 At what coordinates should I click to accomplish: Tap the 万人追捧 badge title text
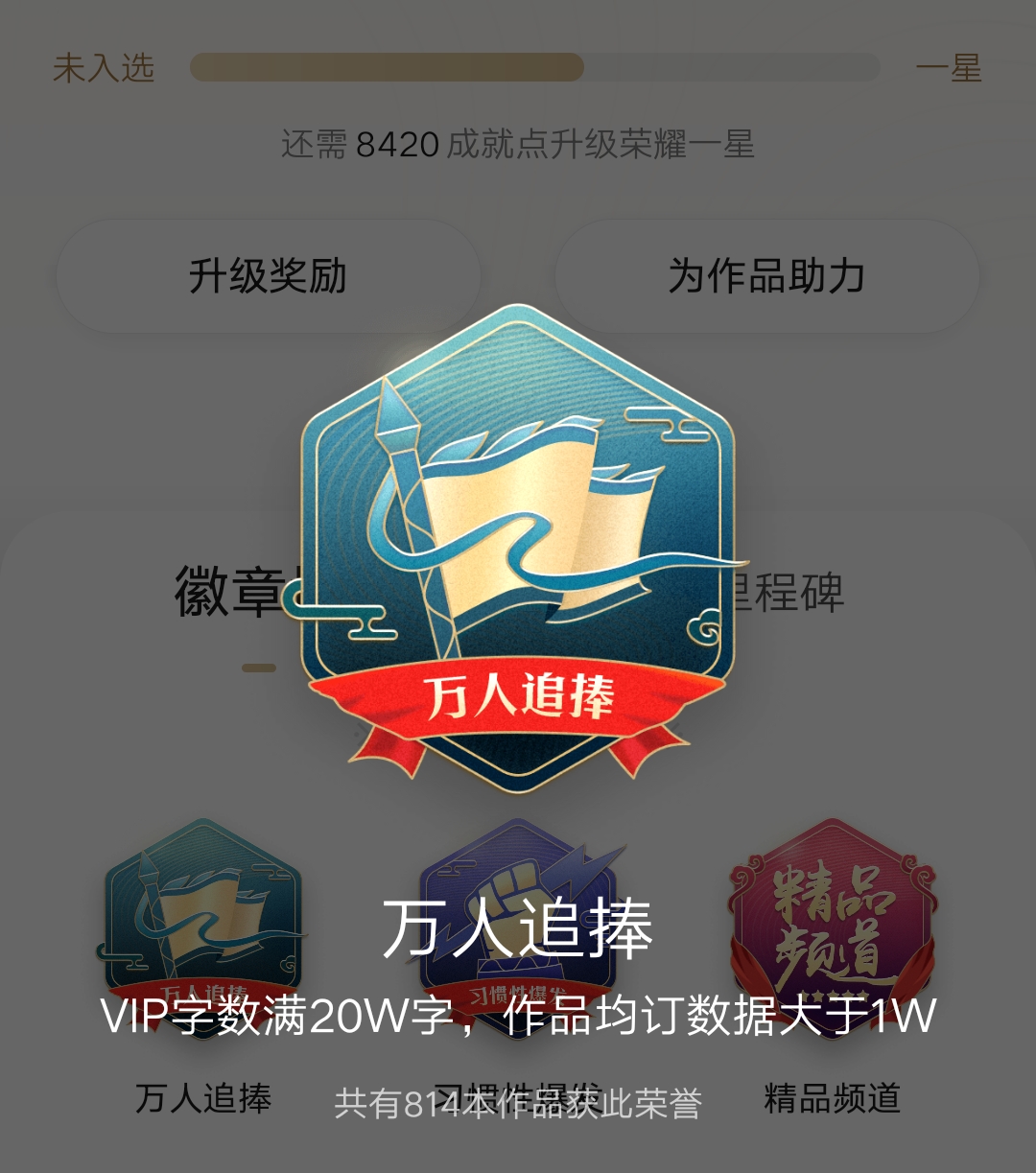[x=518, y=928]
